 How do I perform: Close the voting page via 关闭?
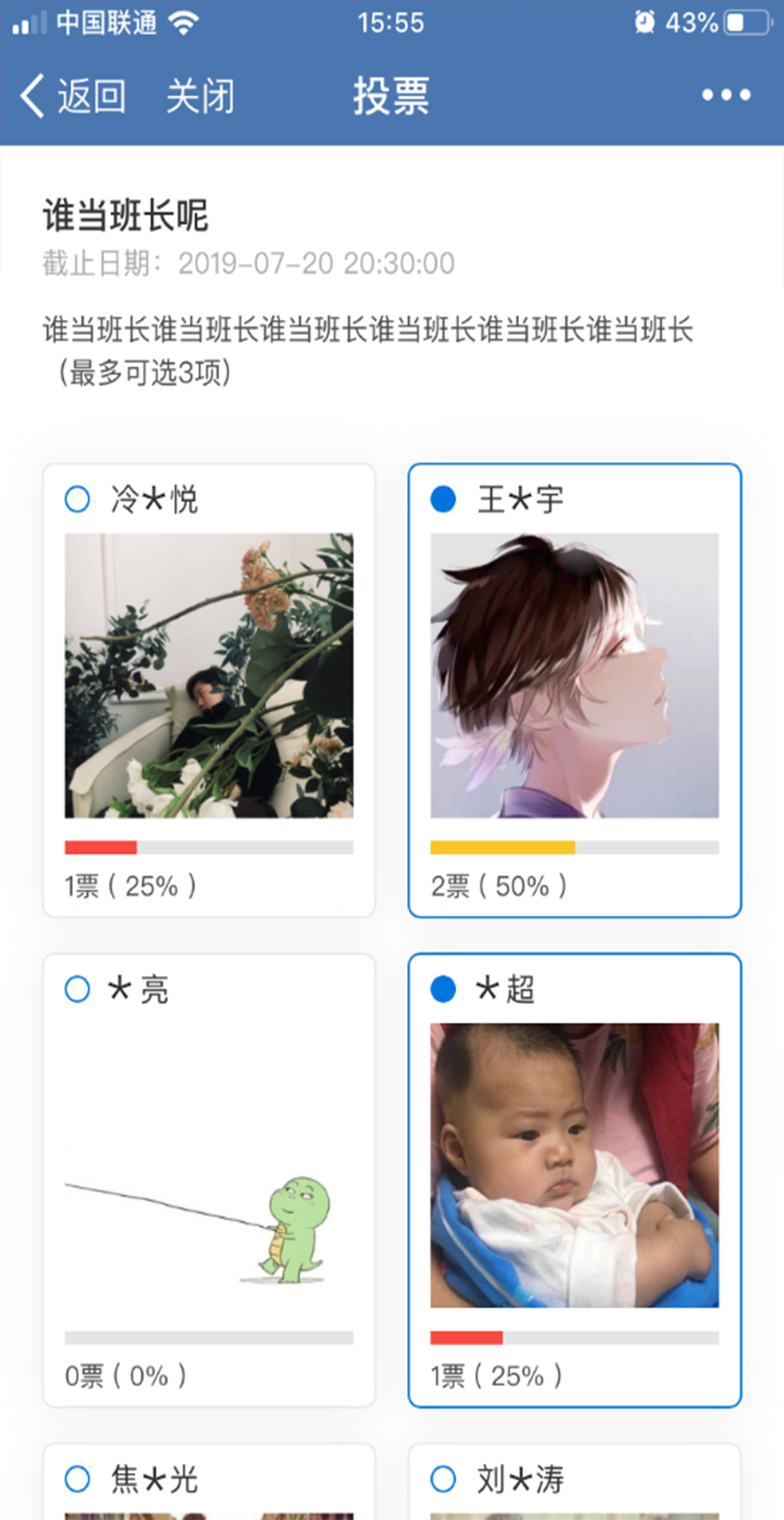point(200,96)
